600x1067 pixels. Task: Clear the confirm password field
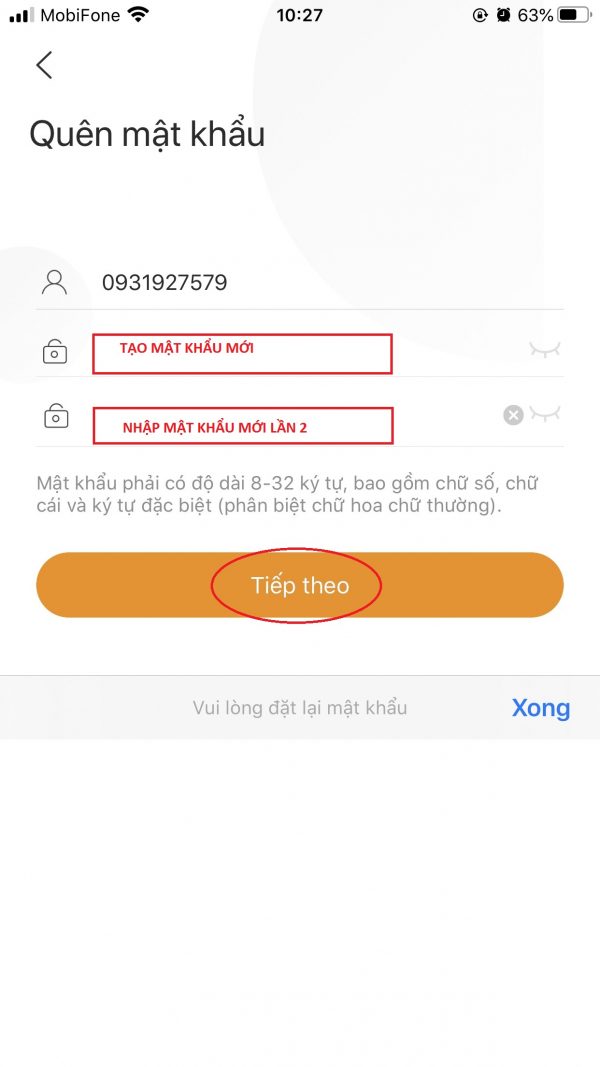click(x=513, y=415)
